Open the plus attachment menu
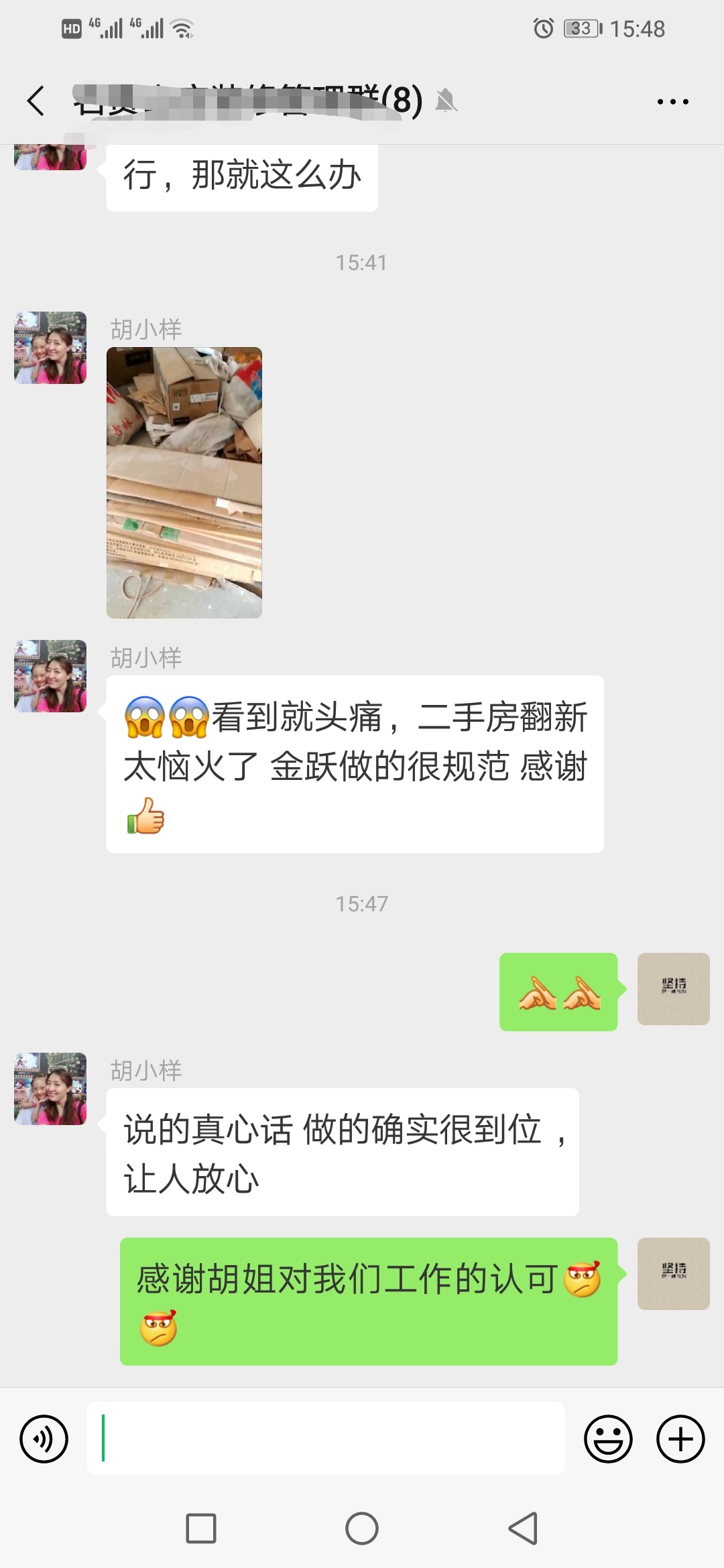This screenshot has width=724, height=1568. coord(680,1439)
